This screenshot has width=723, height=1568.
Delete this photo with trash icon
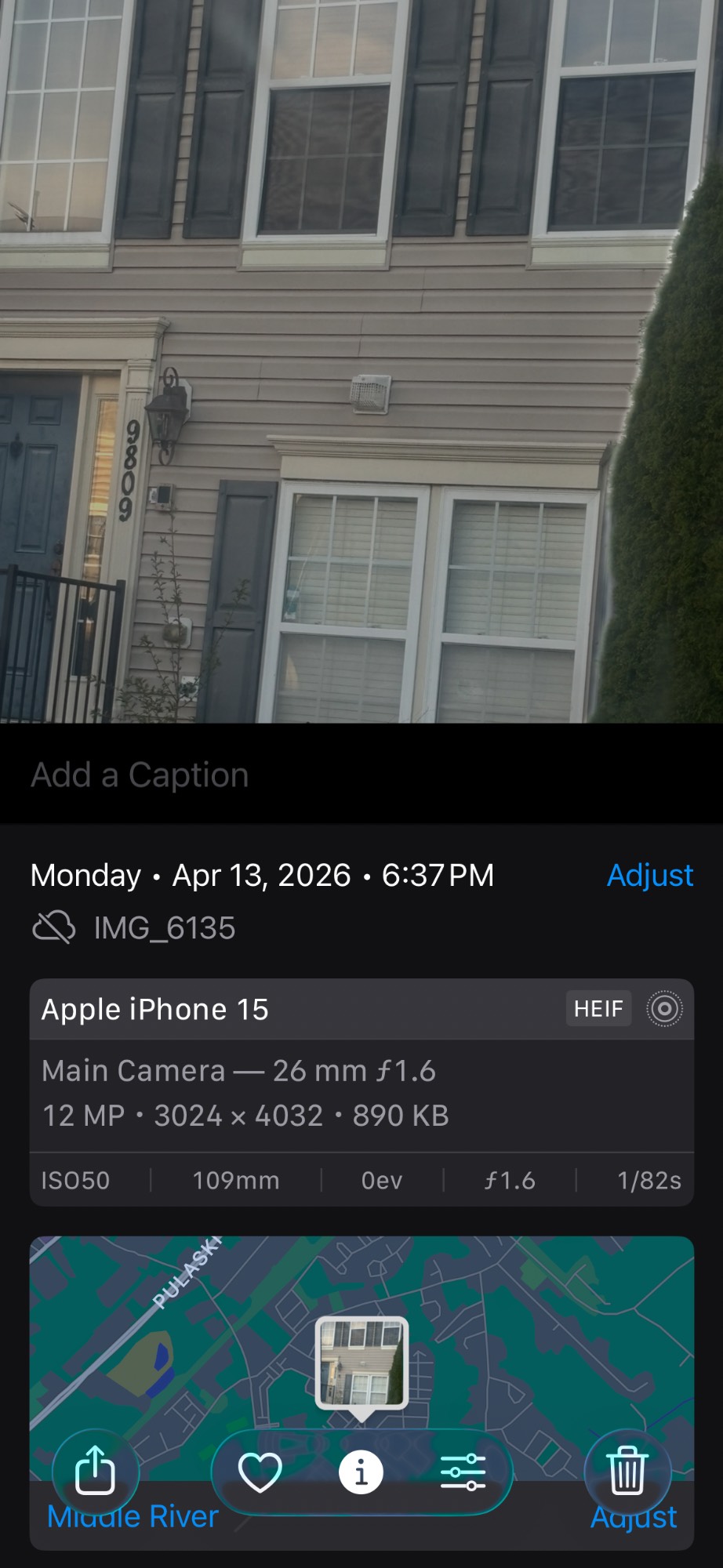(x=627, y=1472)
